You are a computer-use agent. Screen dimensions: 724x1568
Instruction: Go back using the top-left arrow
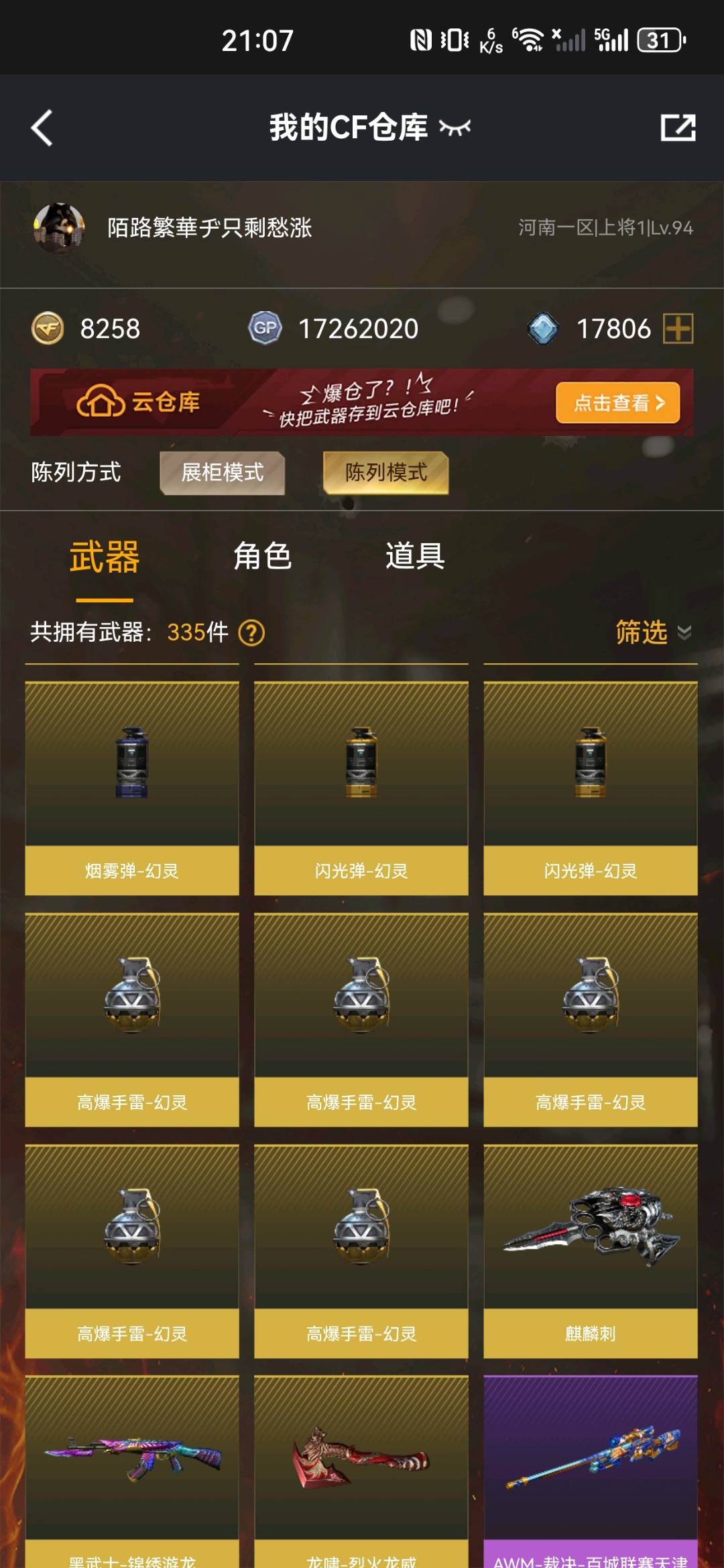click(42, 127)
